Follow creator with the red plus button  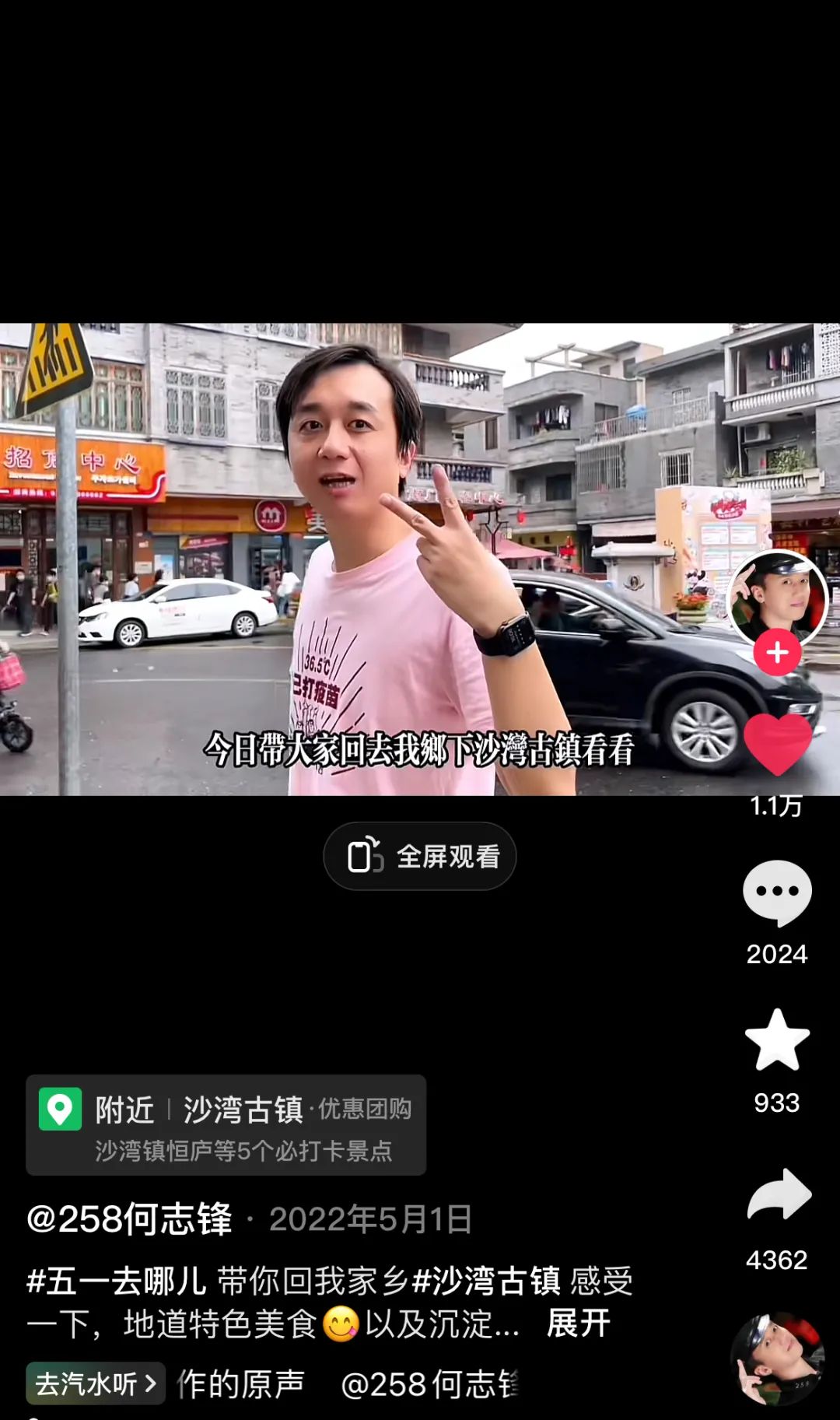coord(777,652)
